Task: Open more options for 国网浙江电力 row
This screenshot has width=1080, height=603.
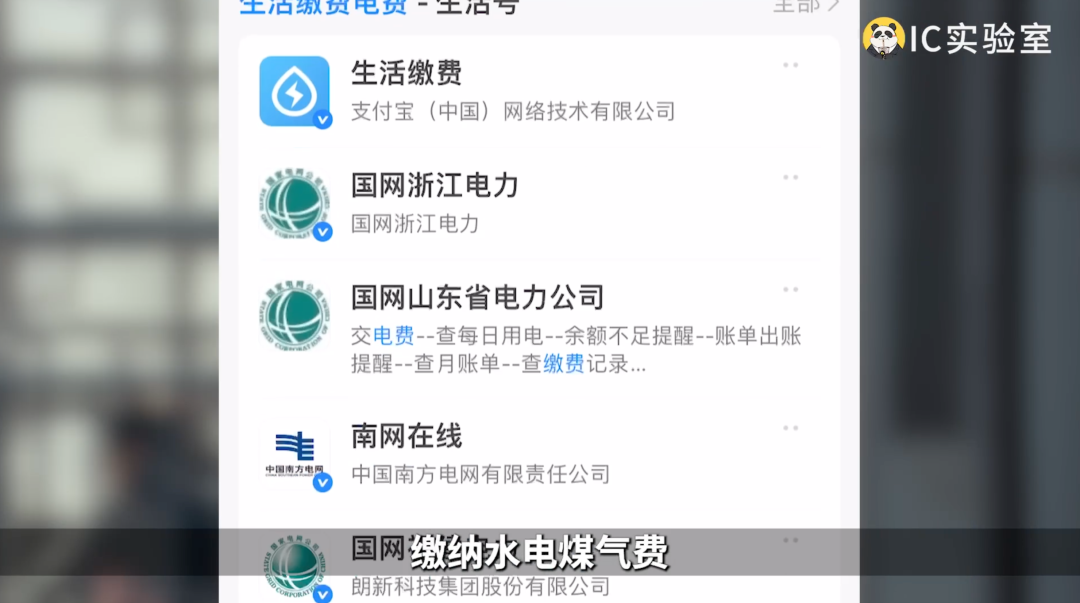Action: [790, 177]
